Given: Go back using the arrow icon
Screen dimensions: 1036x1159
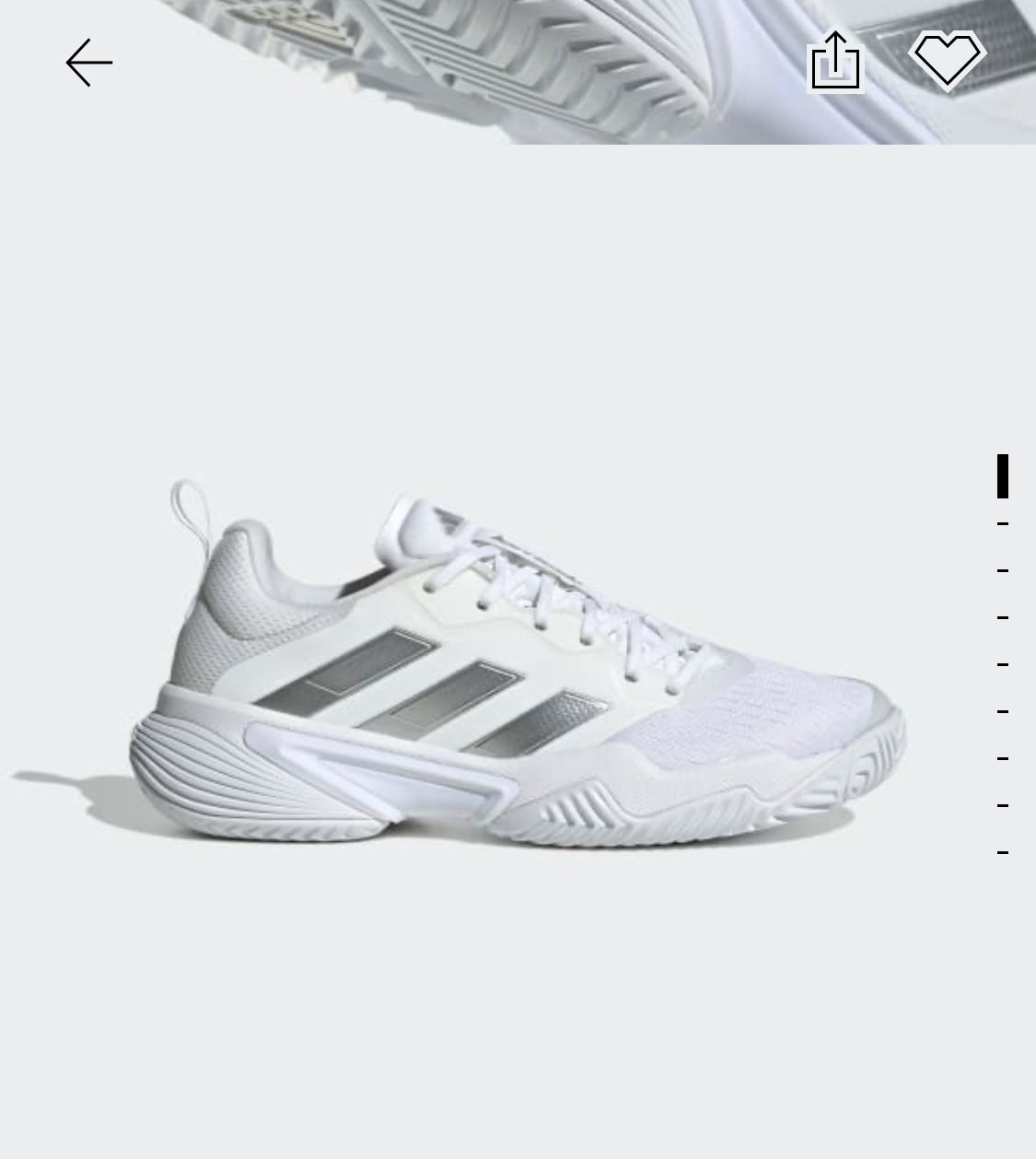Looking at the screenshot, I should pos(89,63).
